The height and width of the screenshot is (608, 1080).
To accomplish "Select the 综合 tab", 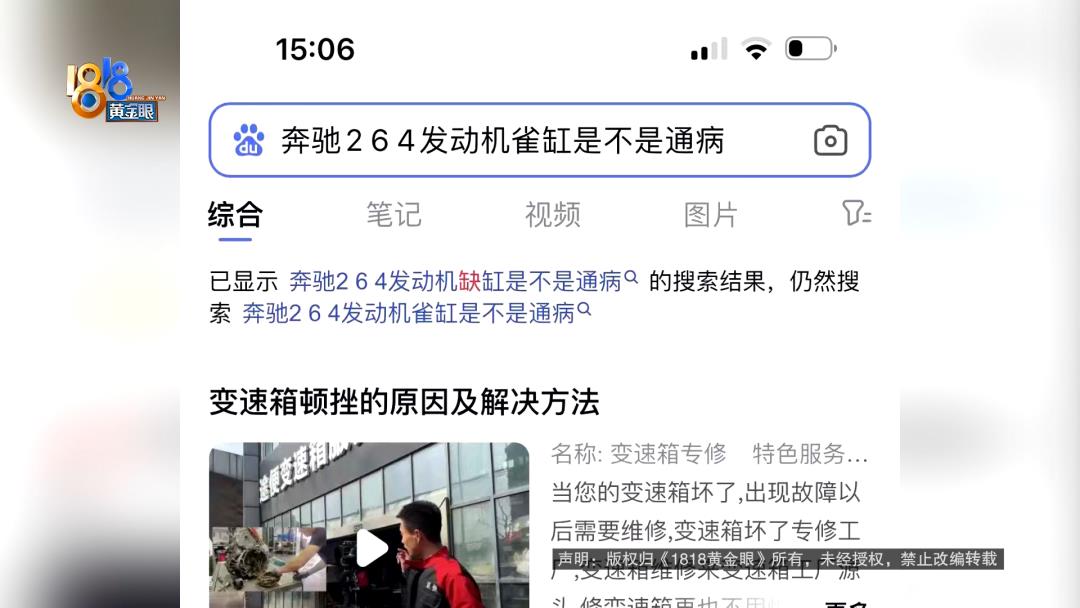I will (235, 214).
